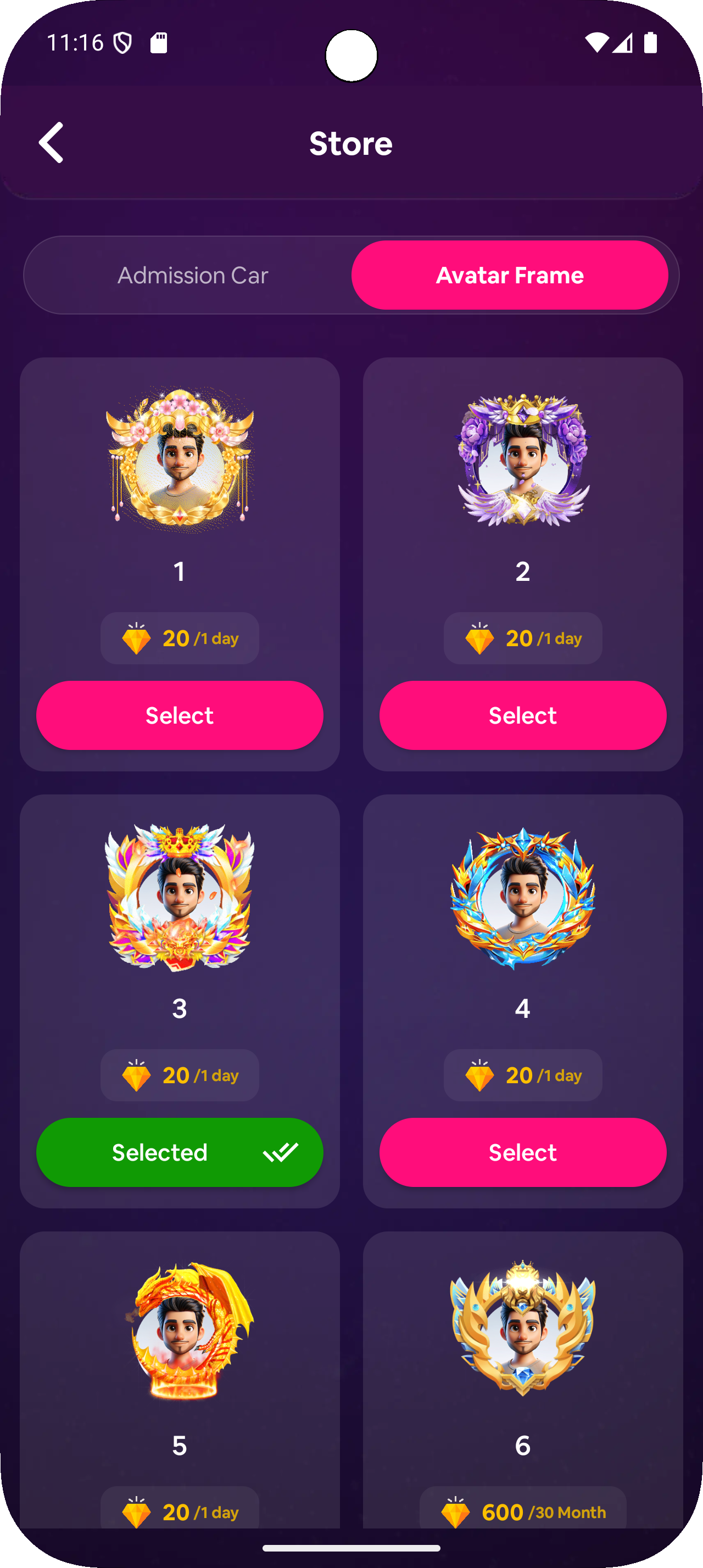Switch to the Admission Car tab

pos(192,275)
